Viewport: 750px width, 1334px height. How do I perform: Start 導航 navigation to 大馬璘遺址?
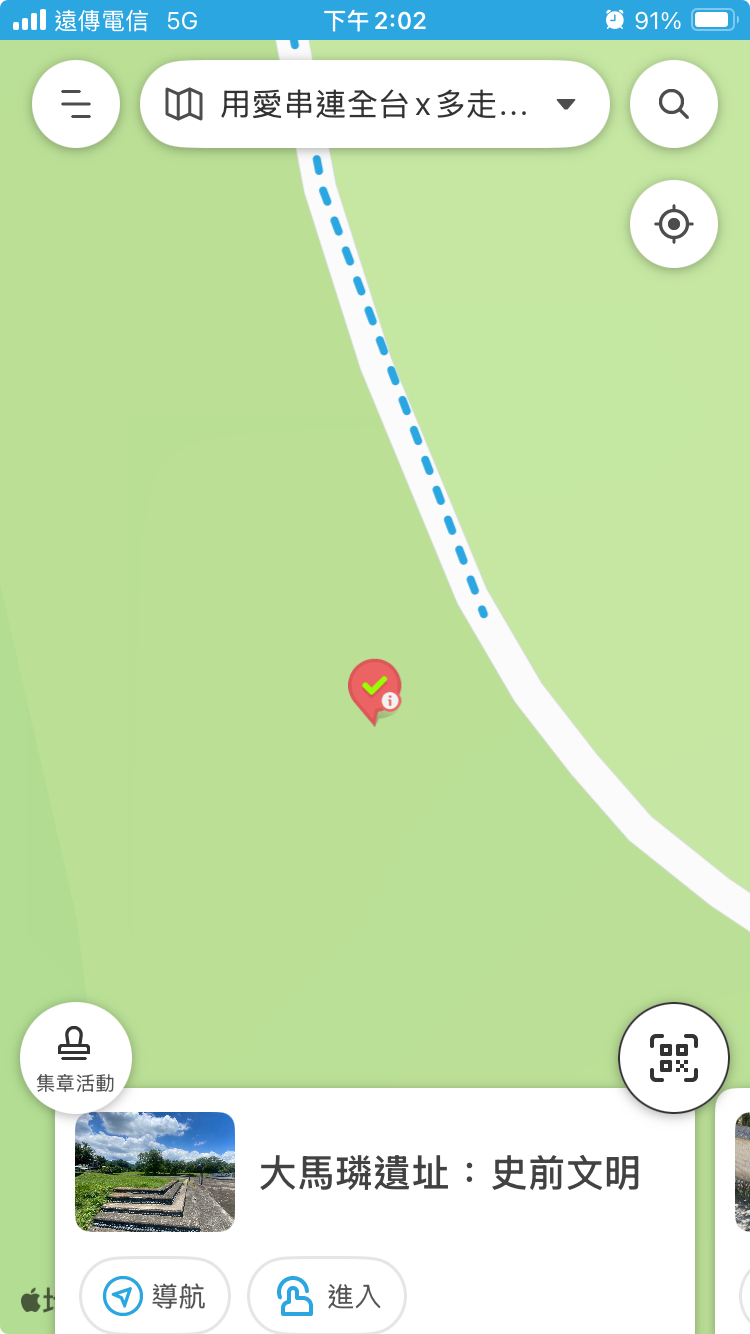pos(155,1297)
